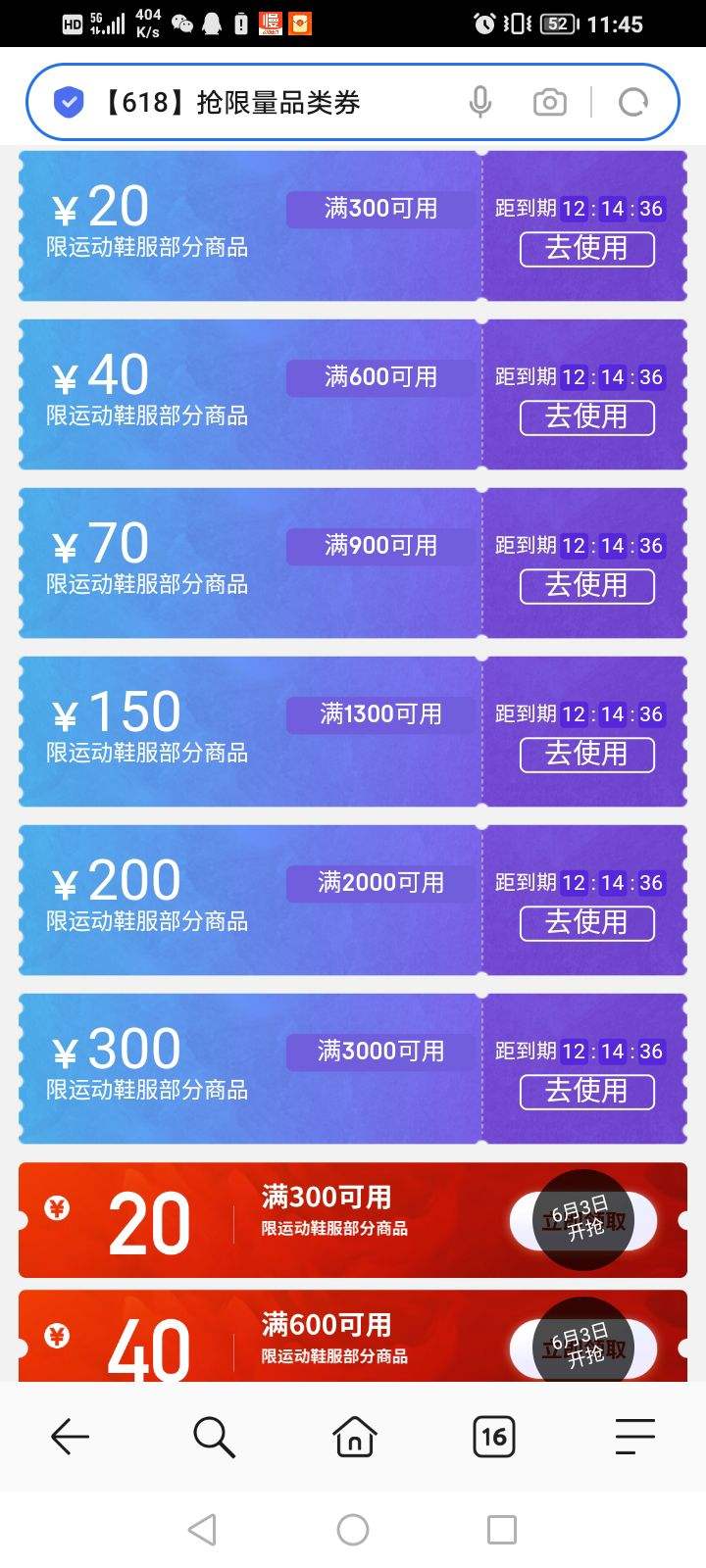Tap 去使用 on the ¥70 coupon

click(x=586, y=586)
